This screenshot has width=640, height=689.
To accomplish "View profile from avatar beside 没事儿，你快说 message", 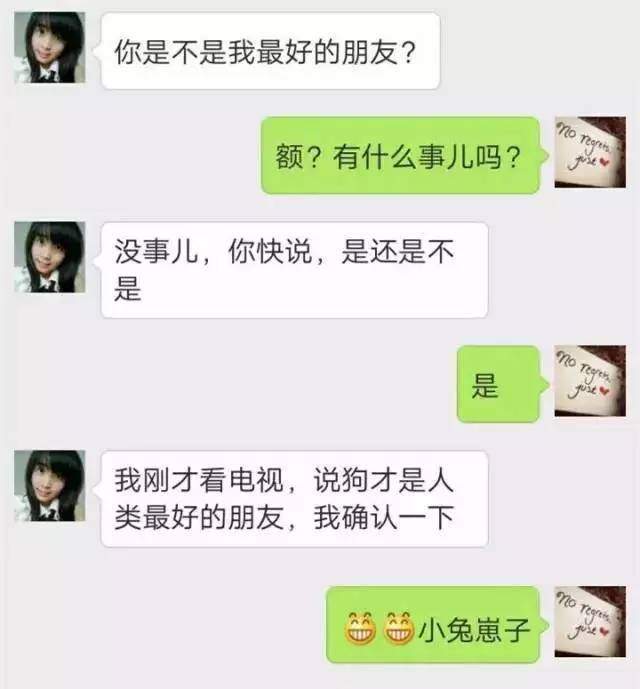I will click(49, 257).
